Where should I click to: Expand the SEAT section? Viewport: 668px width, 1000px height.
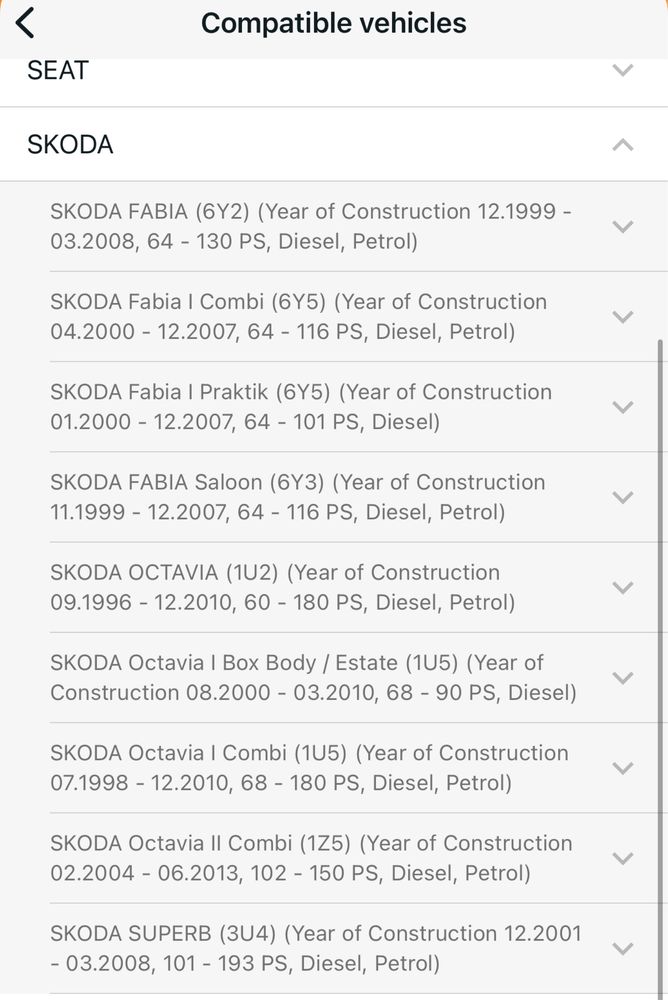[x=622, y=71]
